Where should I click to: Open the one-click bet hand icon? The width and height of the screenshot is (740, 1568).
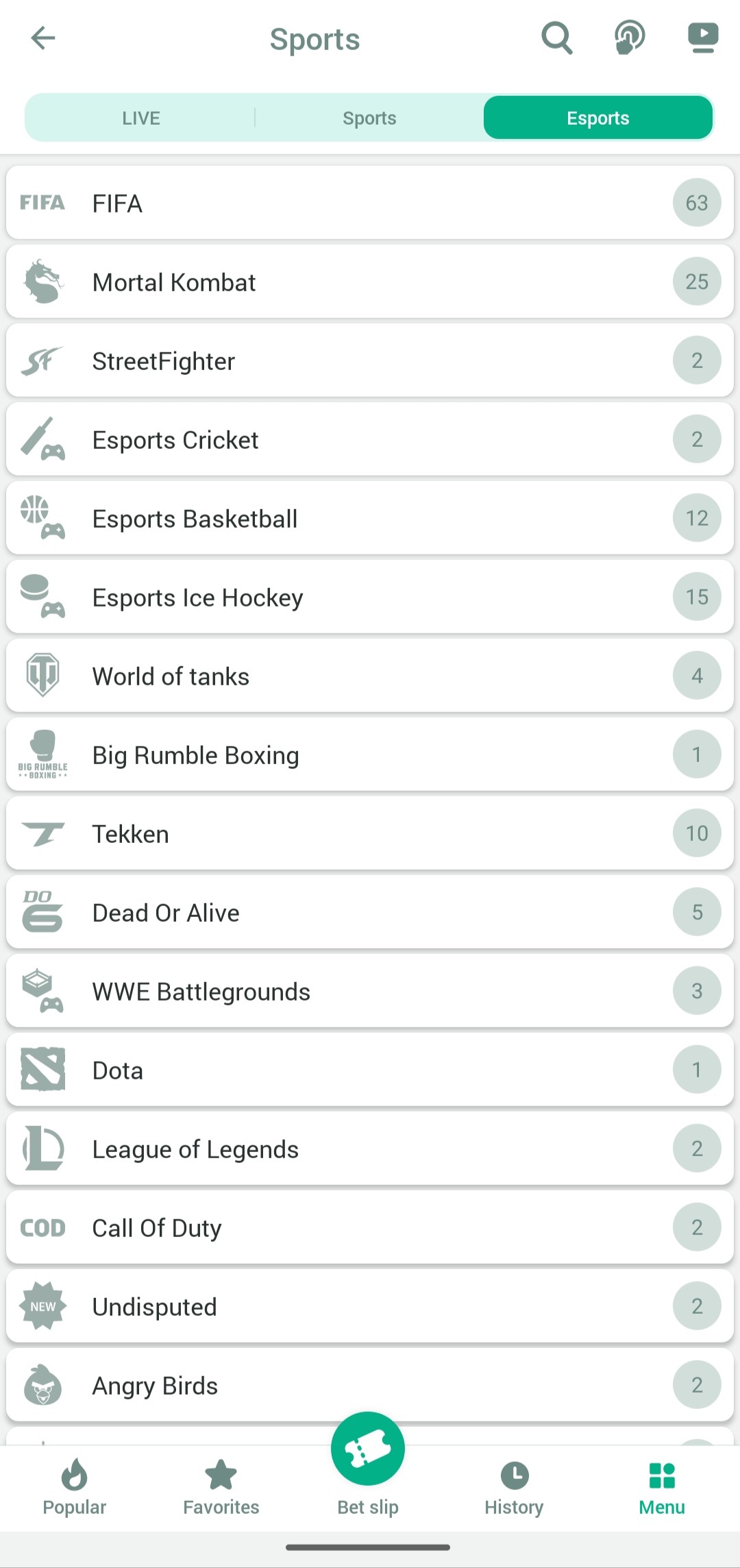coord(630,38)
